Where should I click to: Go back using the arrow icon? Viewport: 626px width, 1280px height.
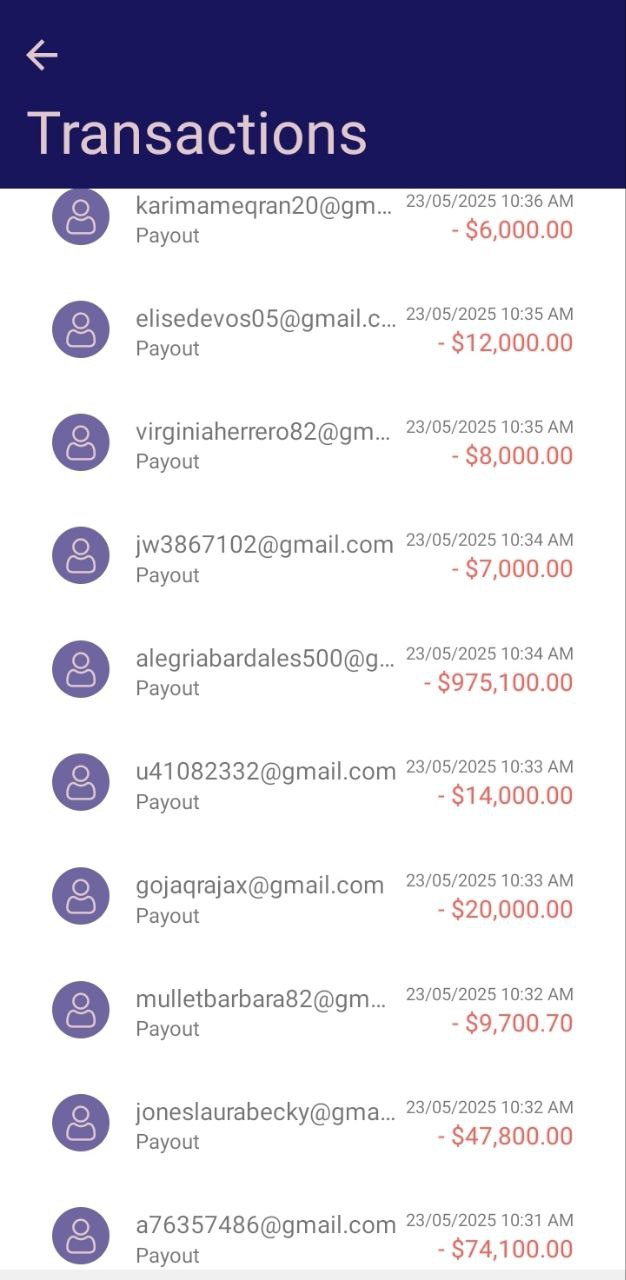[x=41, y=55]
